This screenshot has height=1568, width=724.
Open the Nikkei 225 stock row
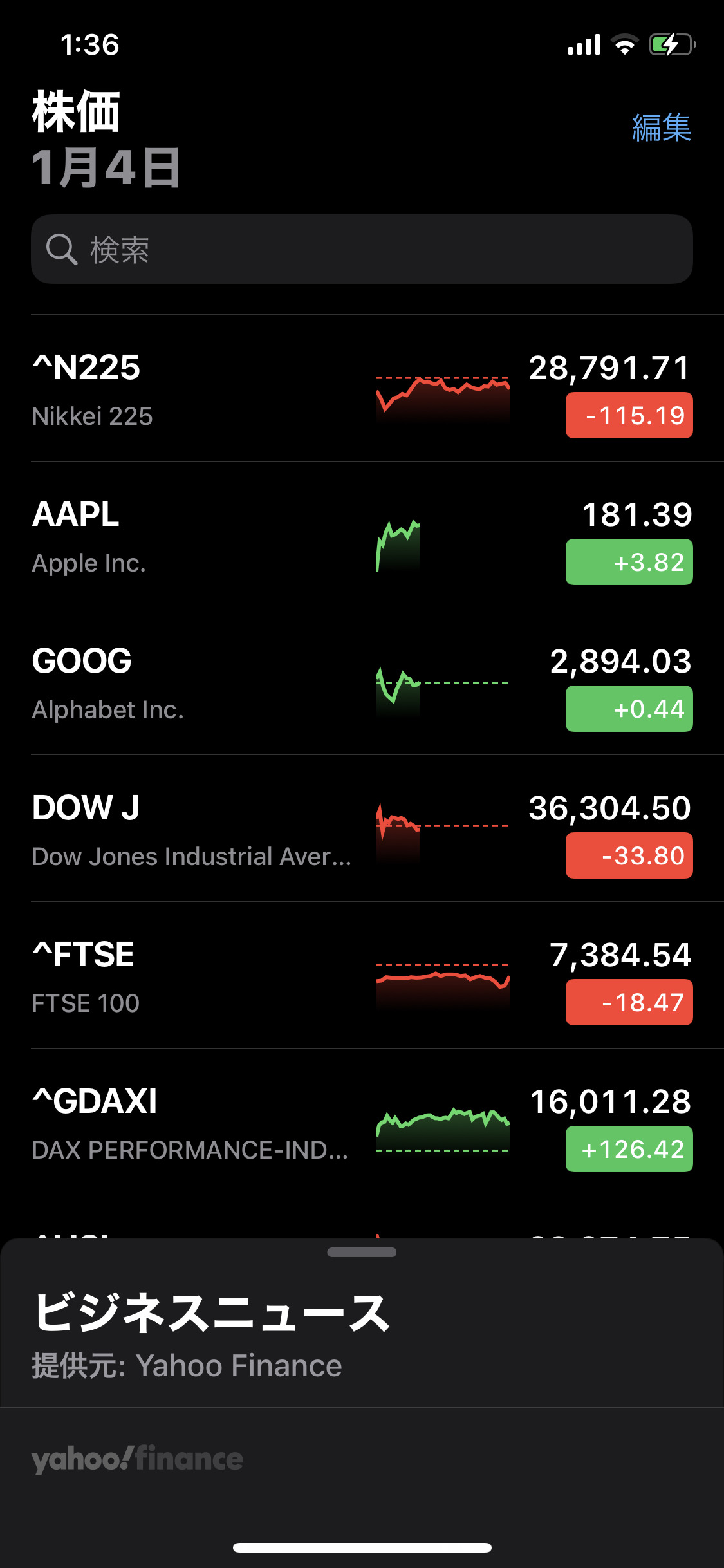193,388
